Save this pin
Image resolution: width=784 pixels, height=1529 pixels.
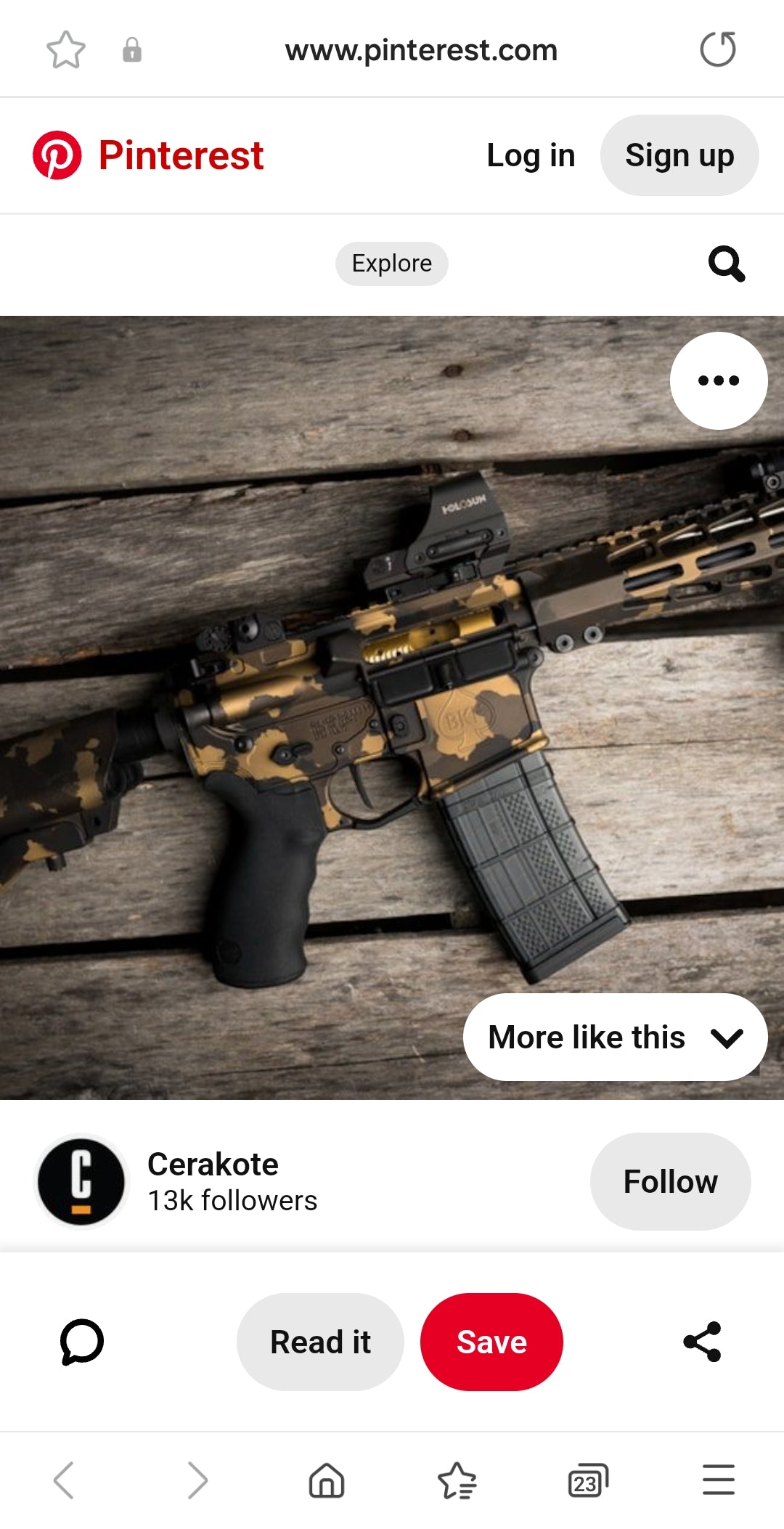click(491, 1342)
